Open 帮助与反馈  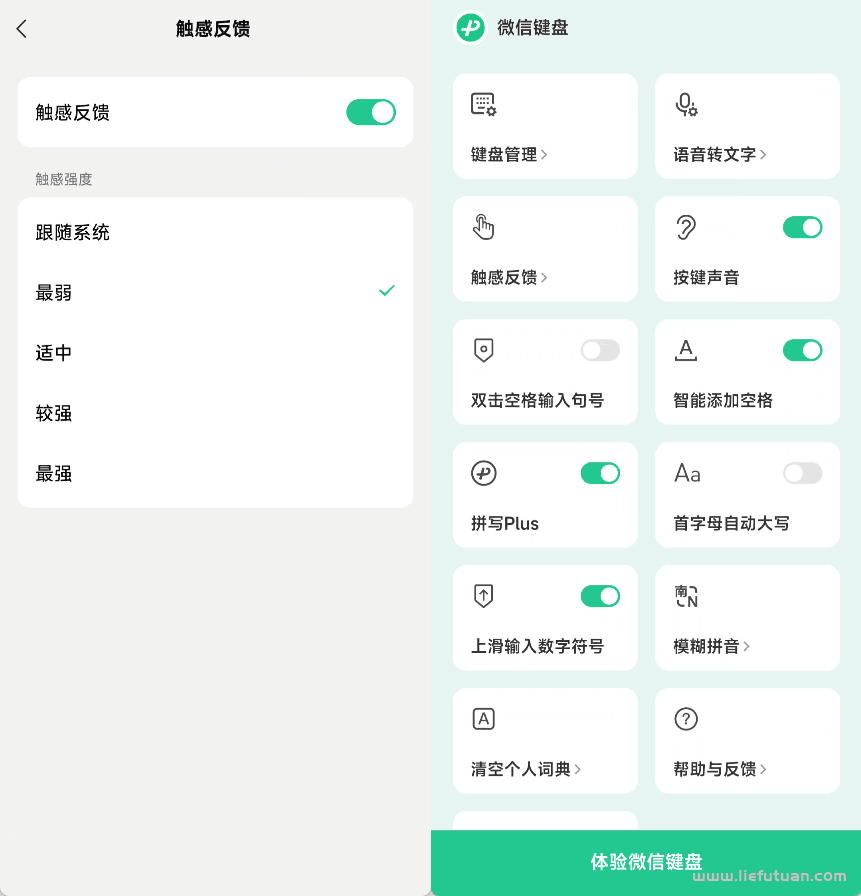point(746,741)
